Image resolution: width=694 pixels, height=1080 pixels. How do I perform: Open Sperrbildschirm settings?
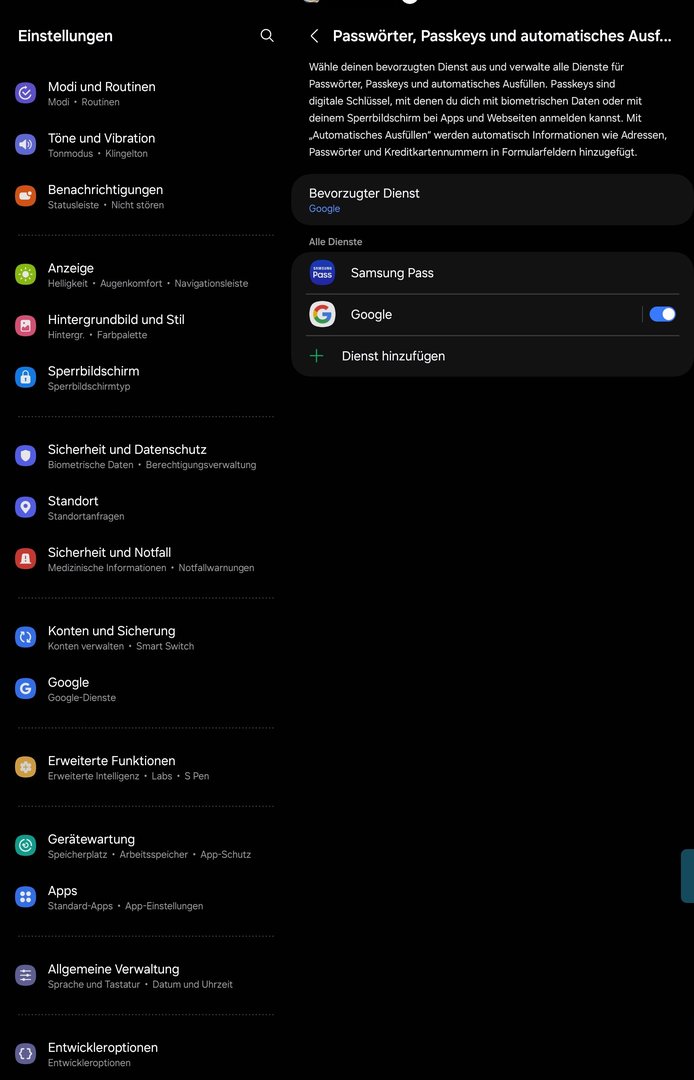click(145, 377)
